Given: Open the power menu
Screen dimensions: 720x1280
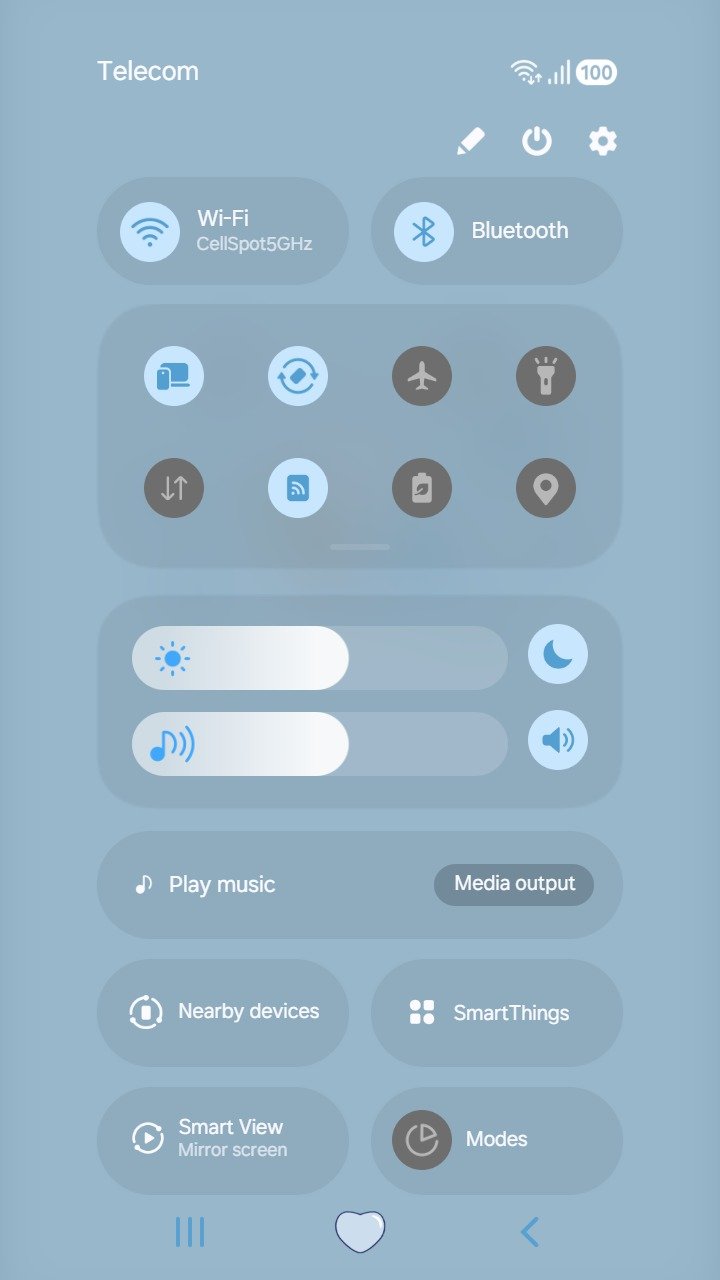Looking at the screenshot, I should pyautogui.click(x=537, y=142).
